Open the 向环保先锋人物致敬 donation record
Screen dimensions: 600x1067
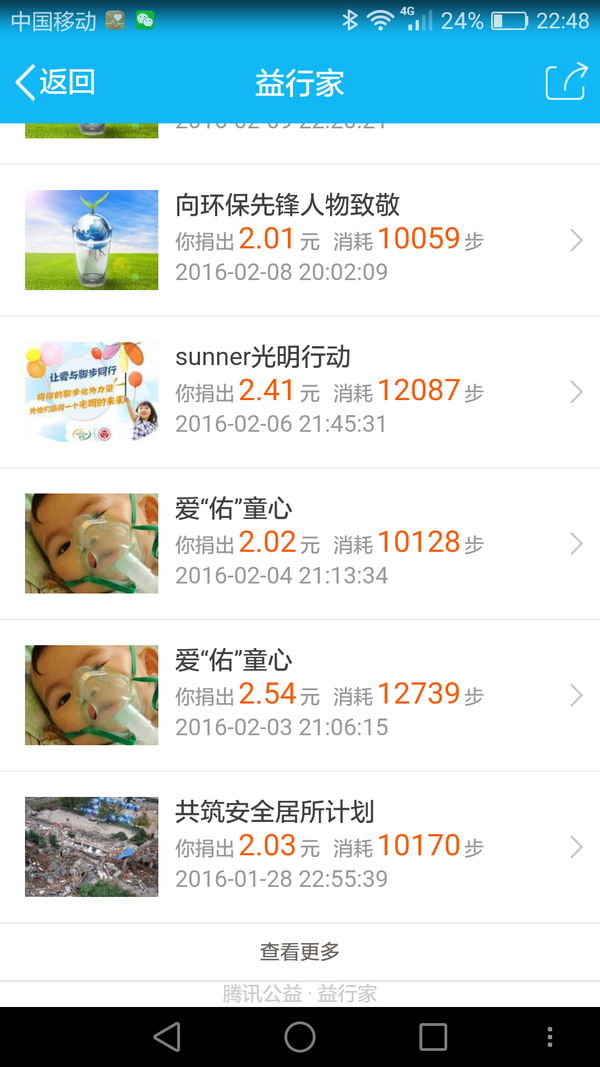[x=300, y=240]
